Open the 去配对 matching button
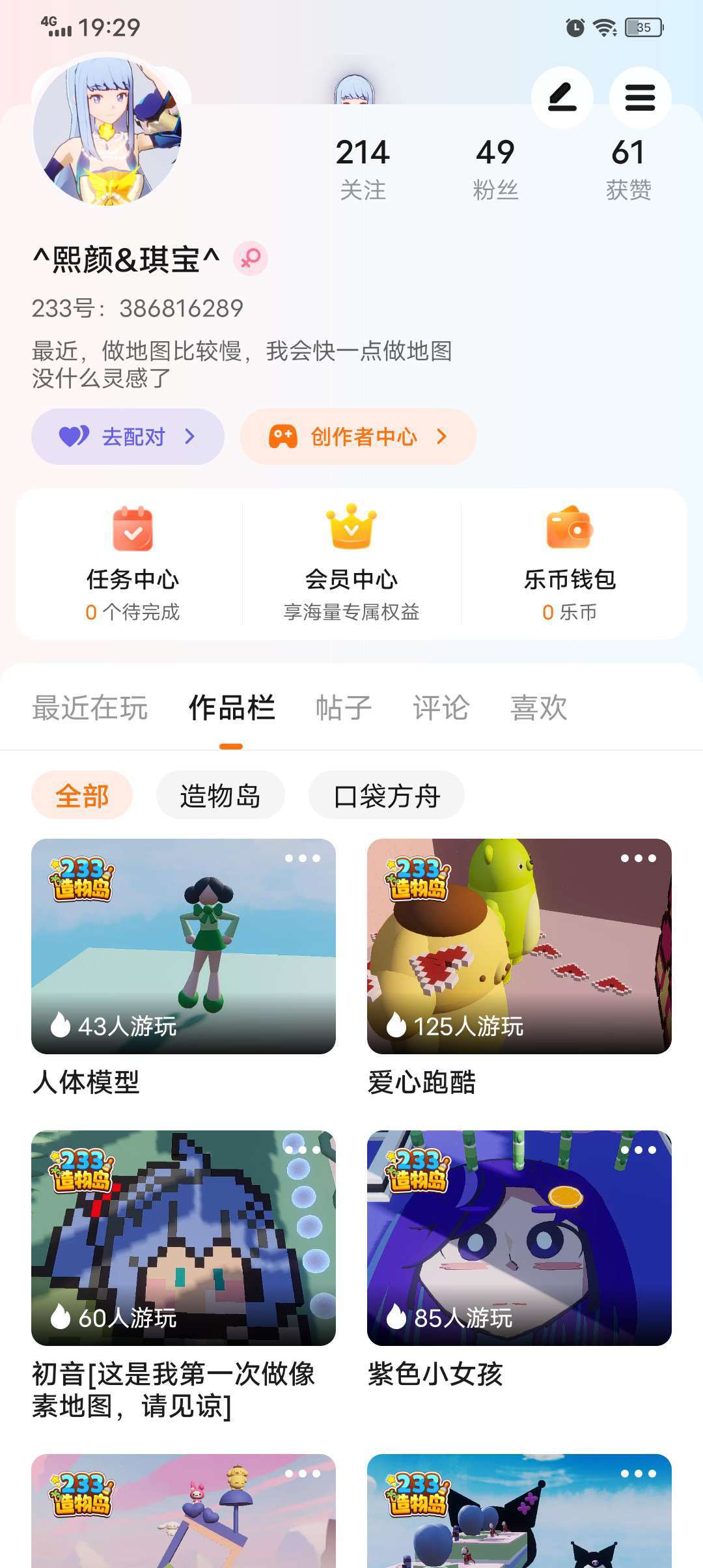Image resolution: width=703 pixels, height=1568 pixels. pyautogui.click(x=128, y=436)
